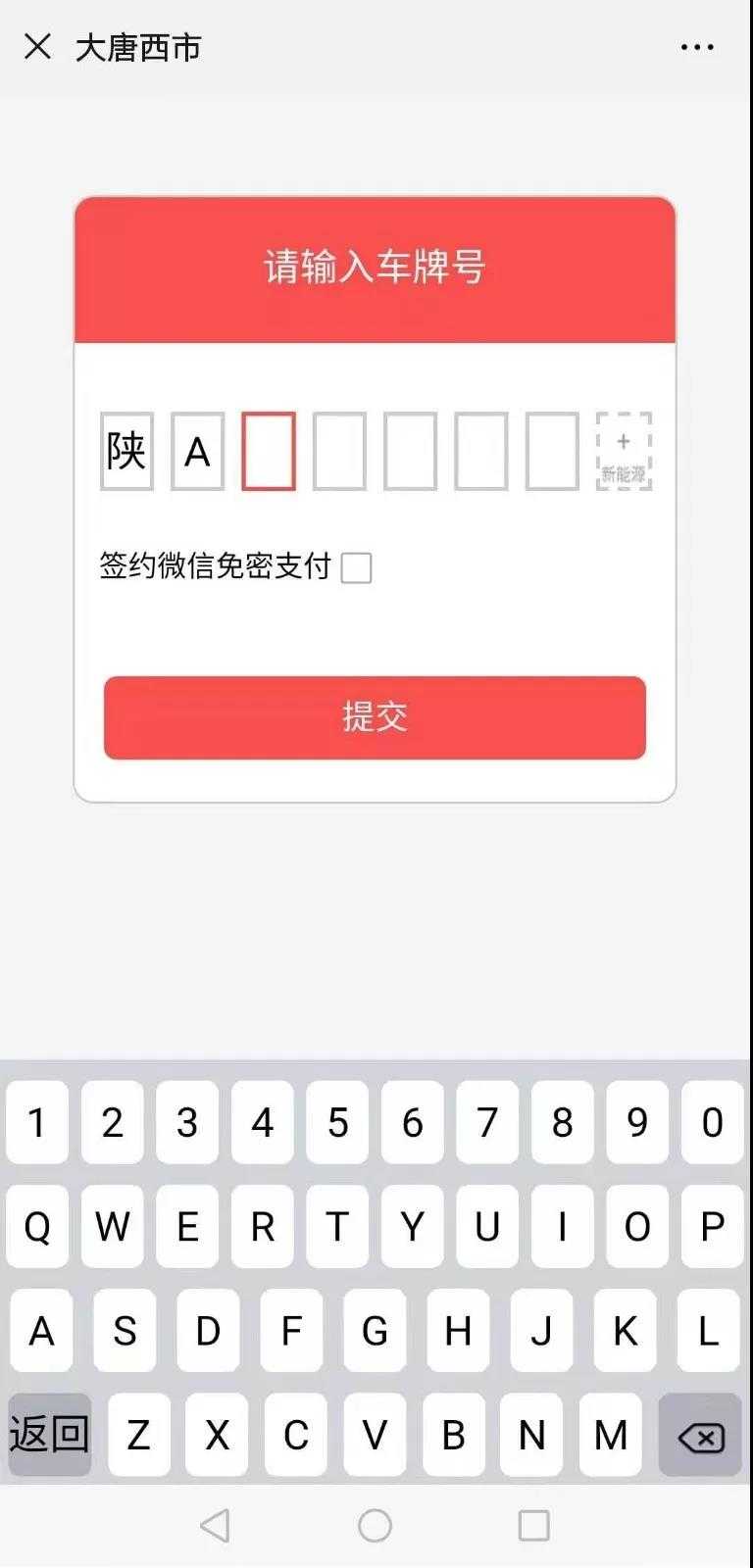Type the 8 key
This screenshot has height=1568, width=753.
pos(562,1122)
